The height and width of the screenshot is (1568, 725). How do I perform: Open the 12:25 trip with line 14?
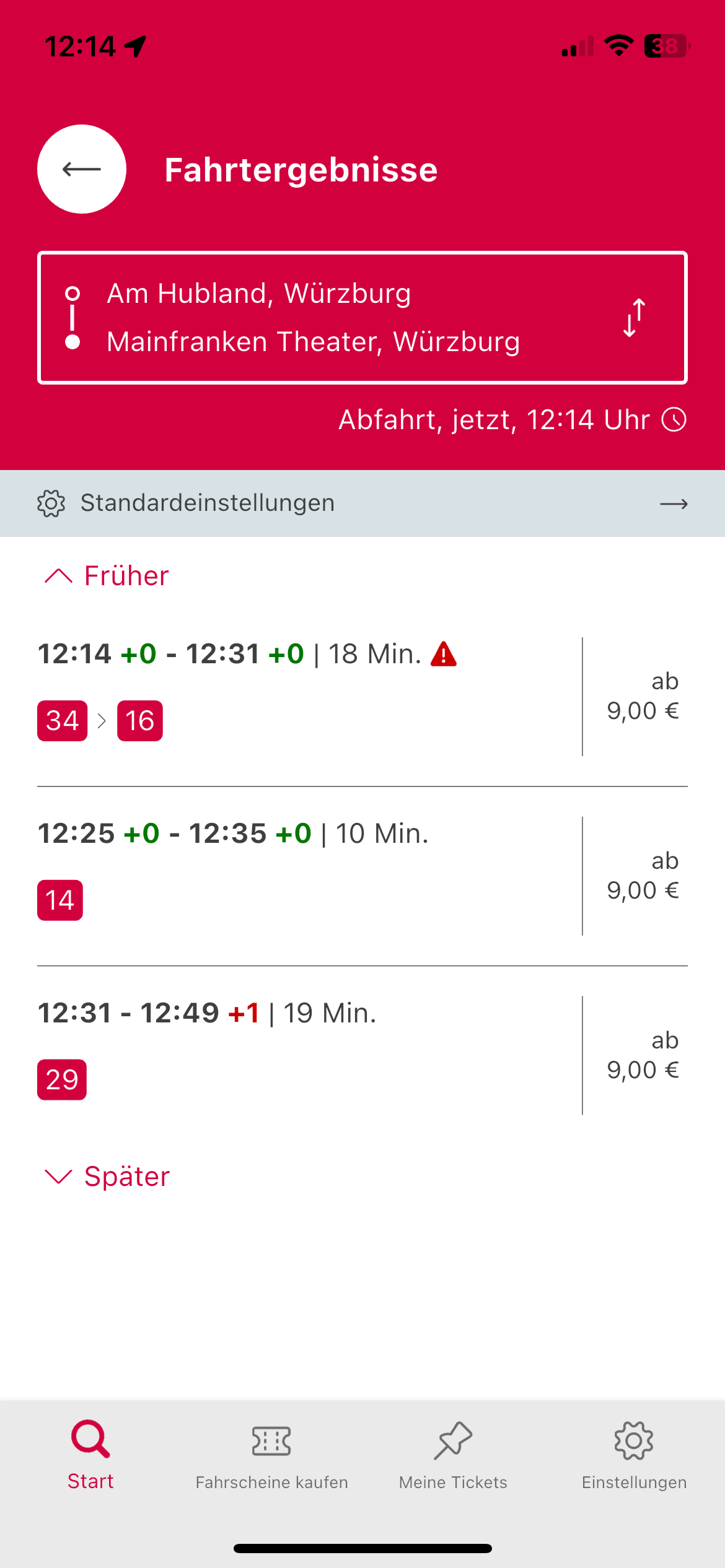tap(362, 876)
